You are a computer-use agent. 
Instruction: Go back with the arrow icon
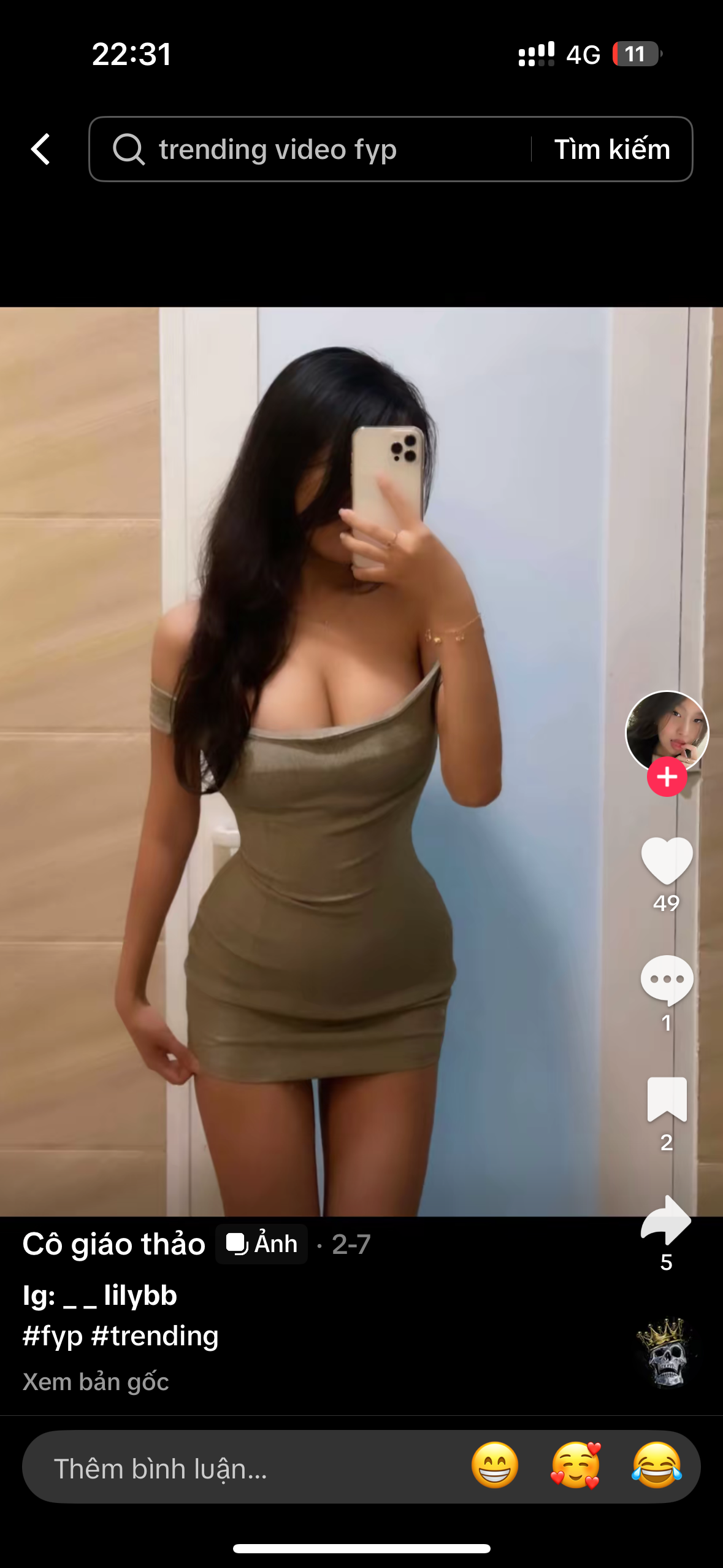[40, 149]
